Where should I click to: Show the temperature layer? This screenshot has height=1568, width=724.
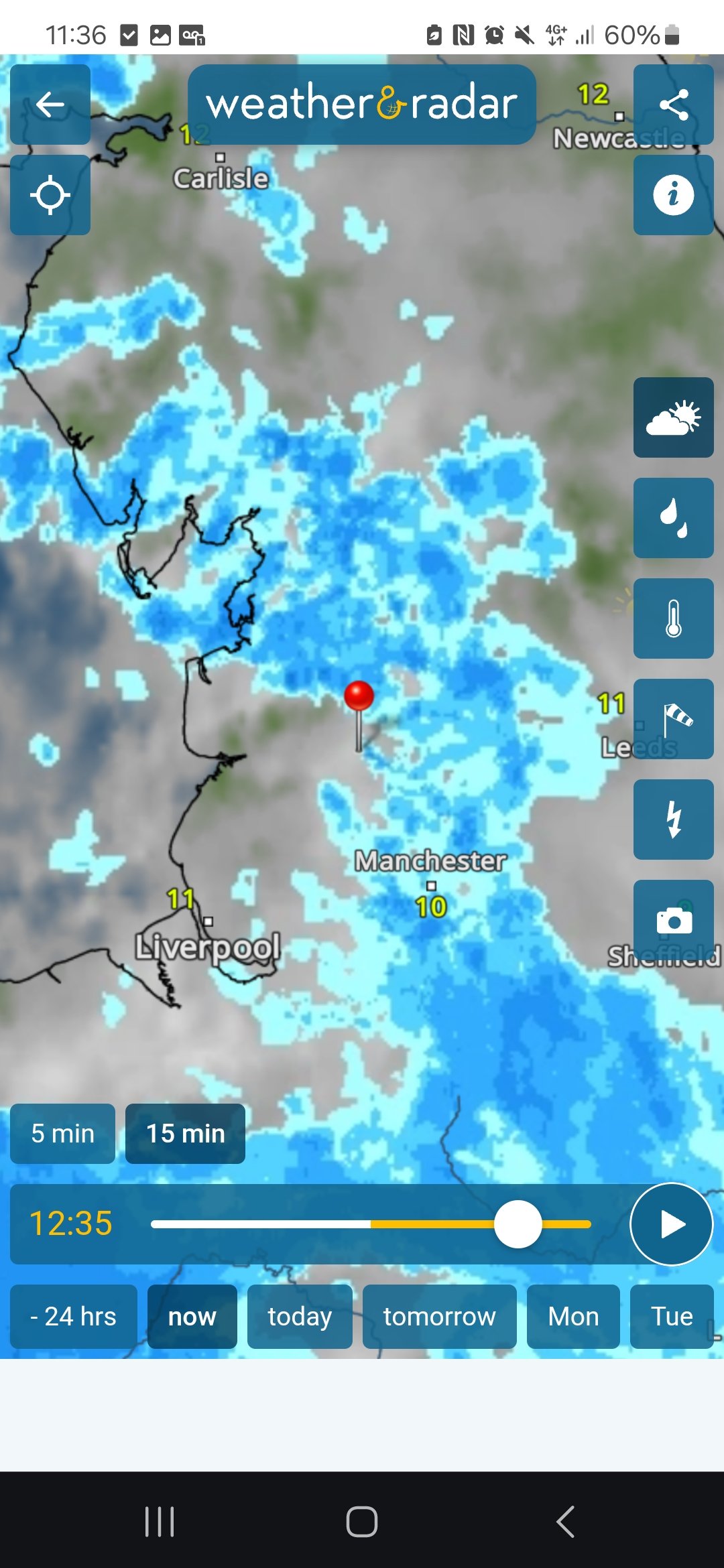673,618
